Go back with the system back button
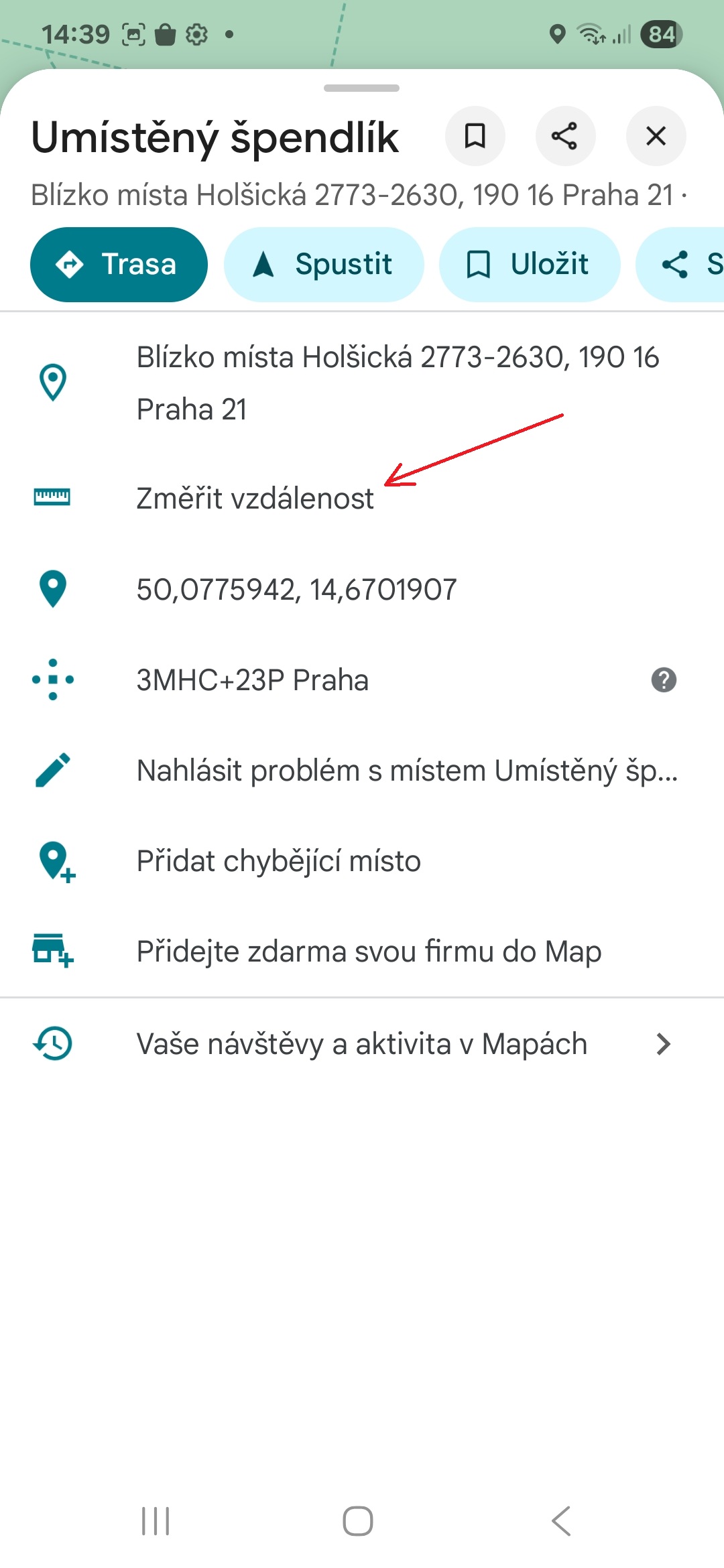The width and height of the screenshot is (724, 1568). [x=562, y=1520]
